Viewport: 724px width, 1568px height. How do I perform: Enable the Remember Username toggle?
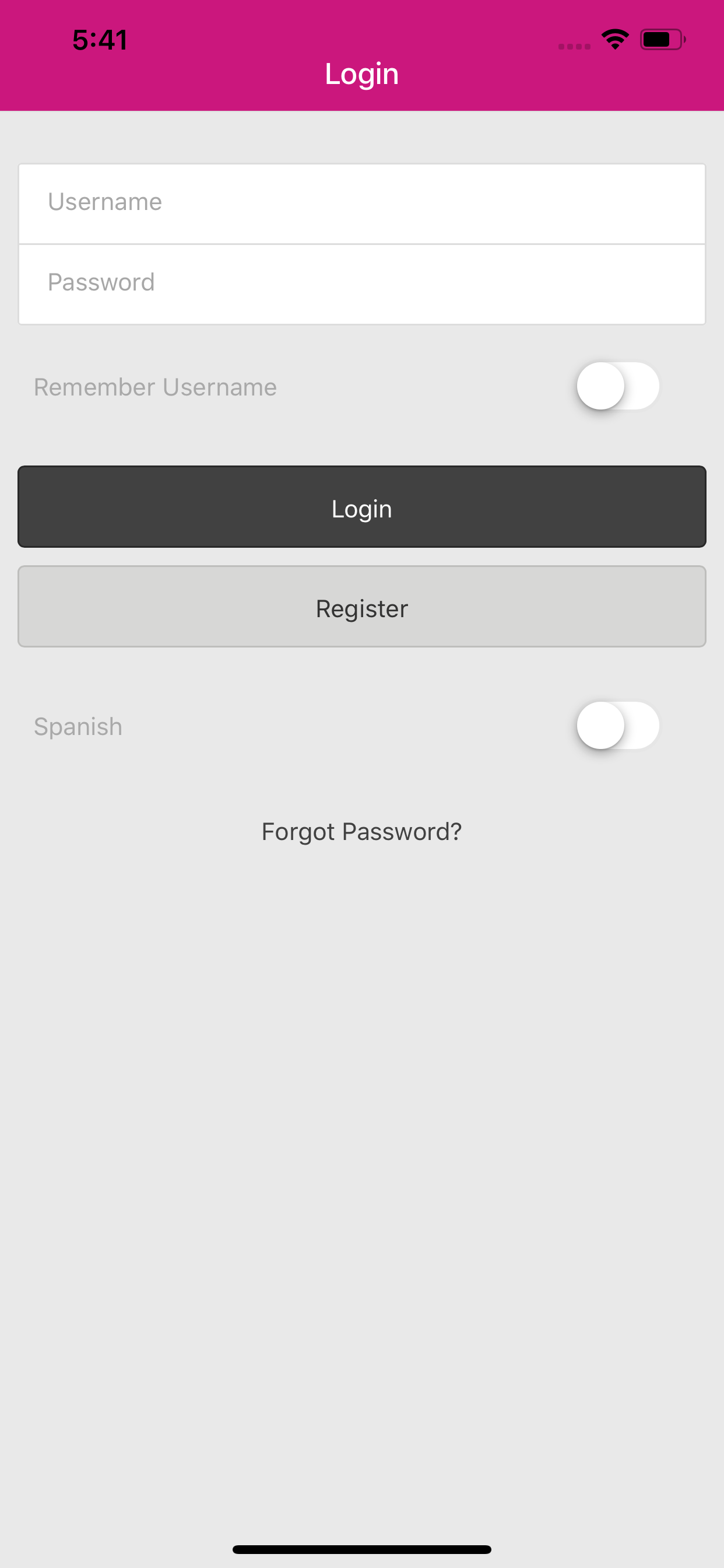pyautogui.click(x=617, y=386)
